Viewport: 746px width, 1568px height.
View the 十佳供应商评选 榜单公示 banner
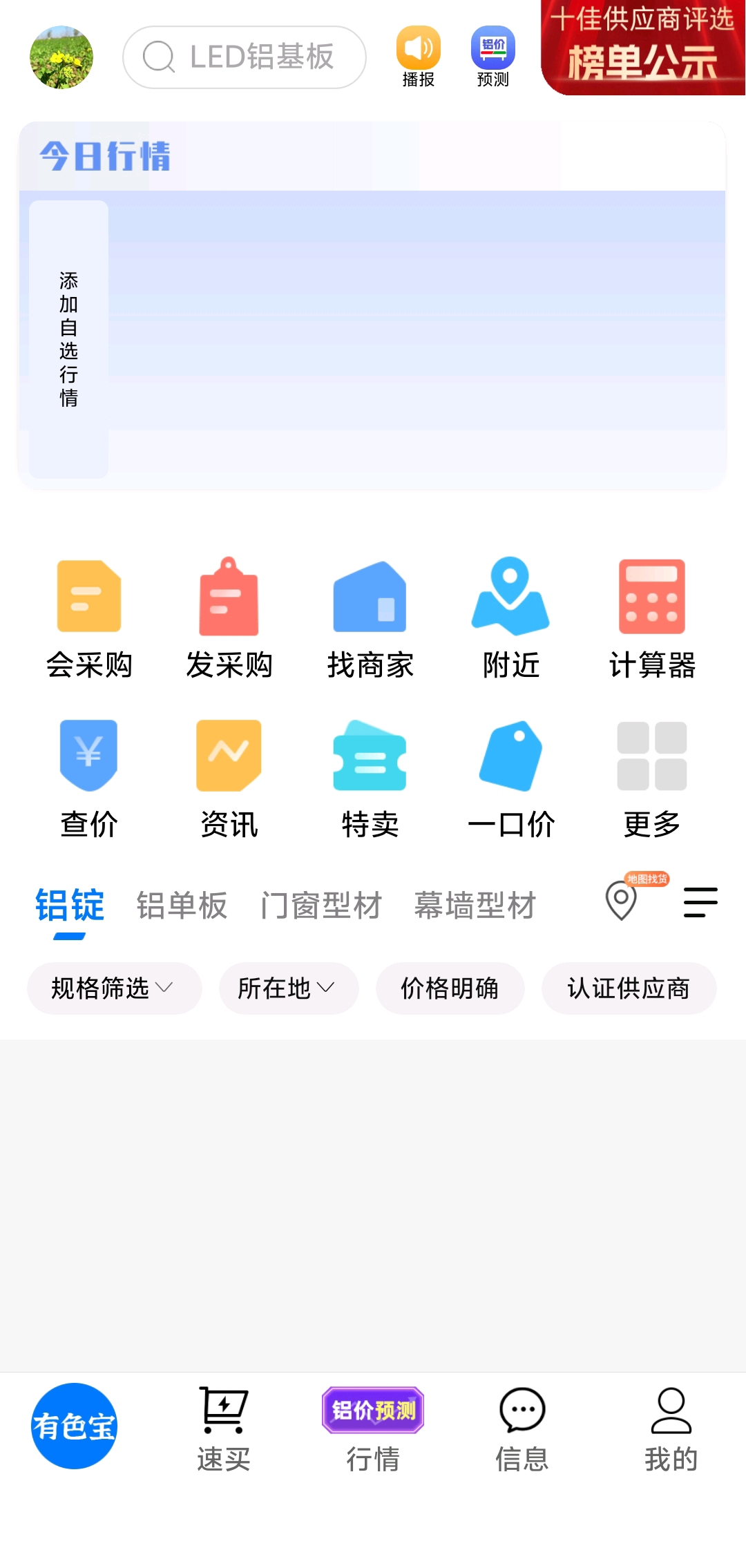(x=642, y=47)
